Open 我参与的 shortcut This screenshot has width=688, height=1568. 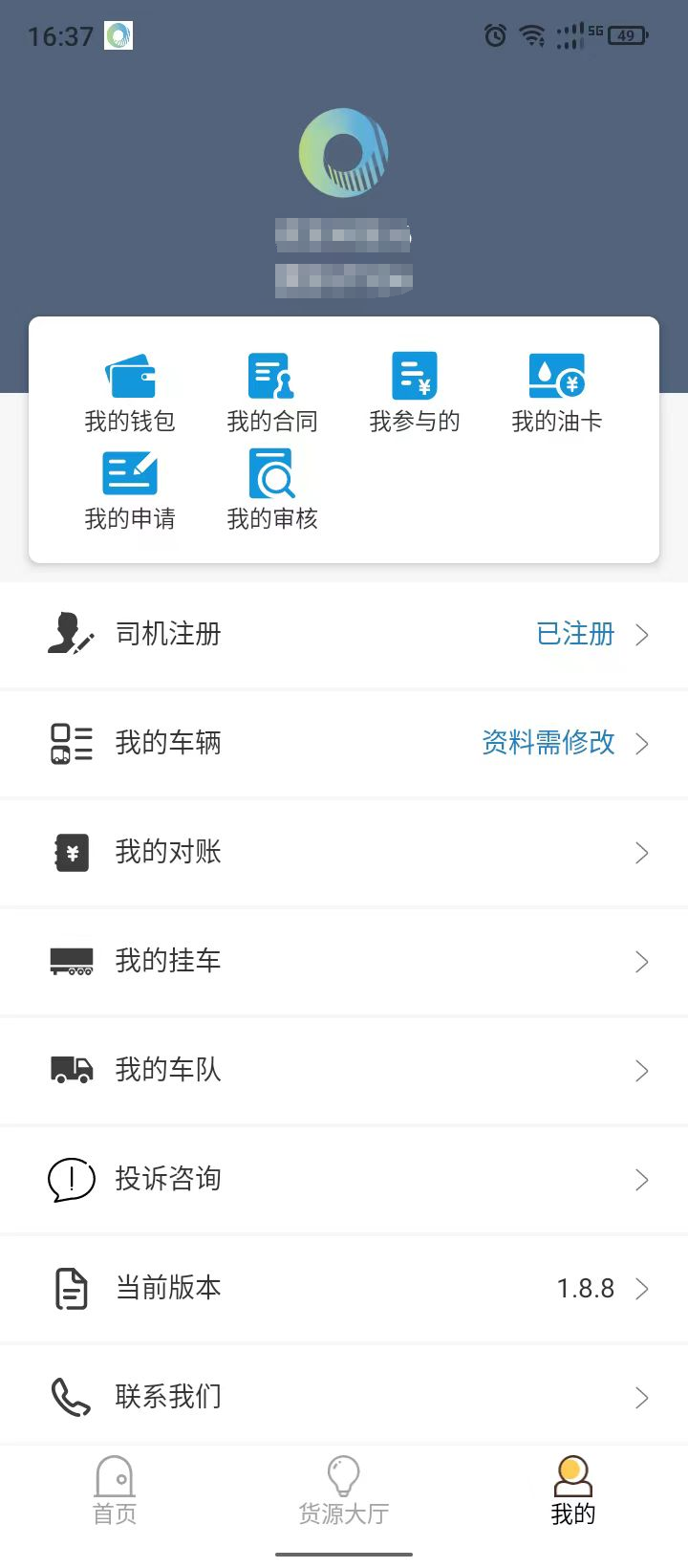[x=415, y=393]
